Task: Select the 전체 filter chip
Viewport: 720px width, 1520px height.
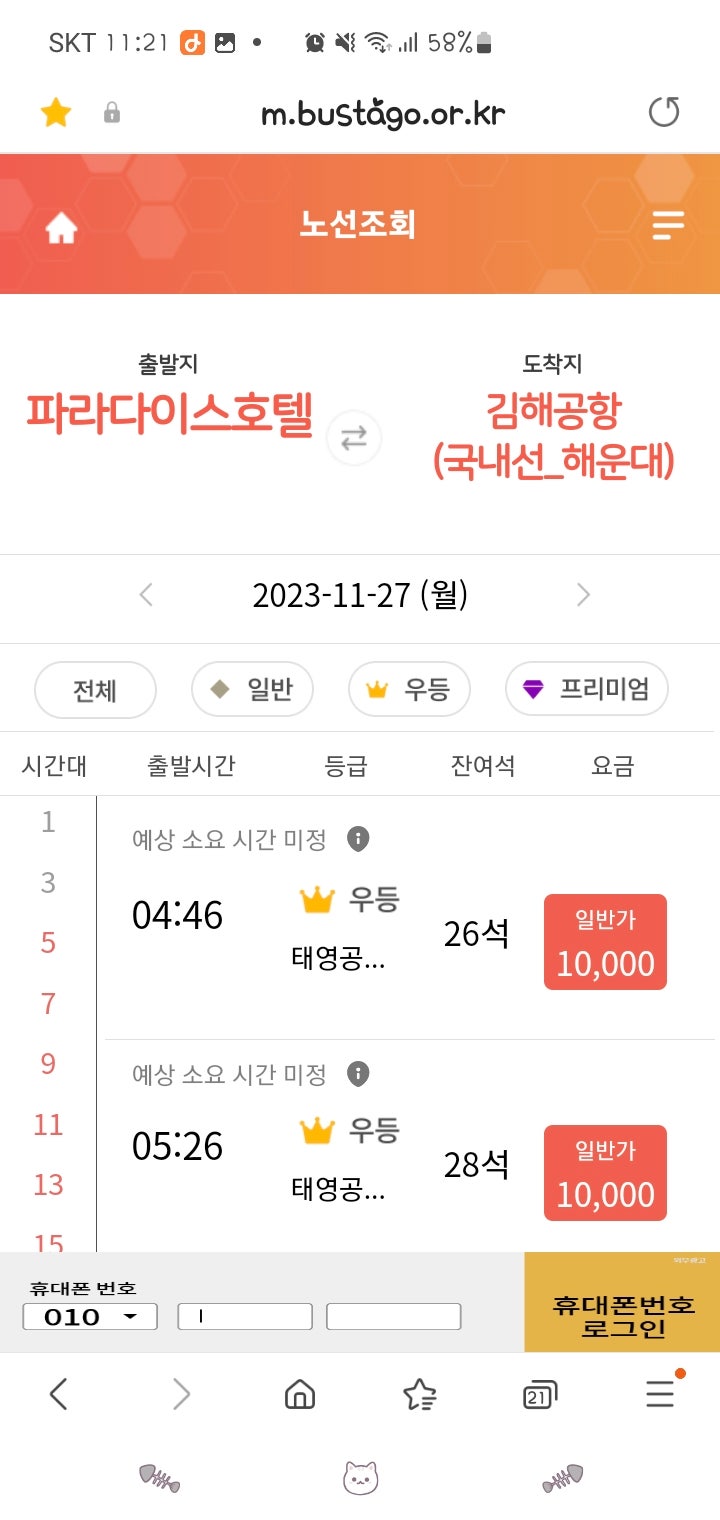Action: coord(95,690)
